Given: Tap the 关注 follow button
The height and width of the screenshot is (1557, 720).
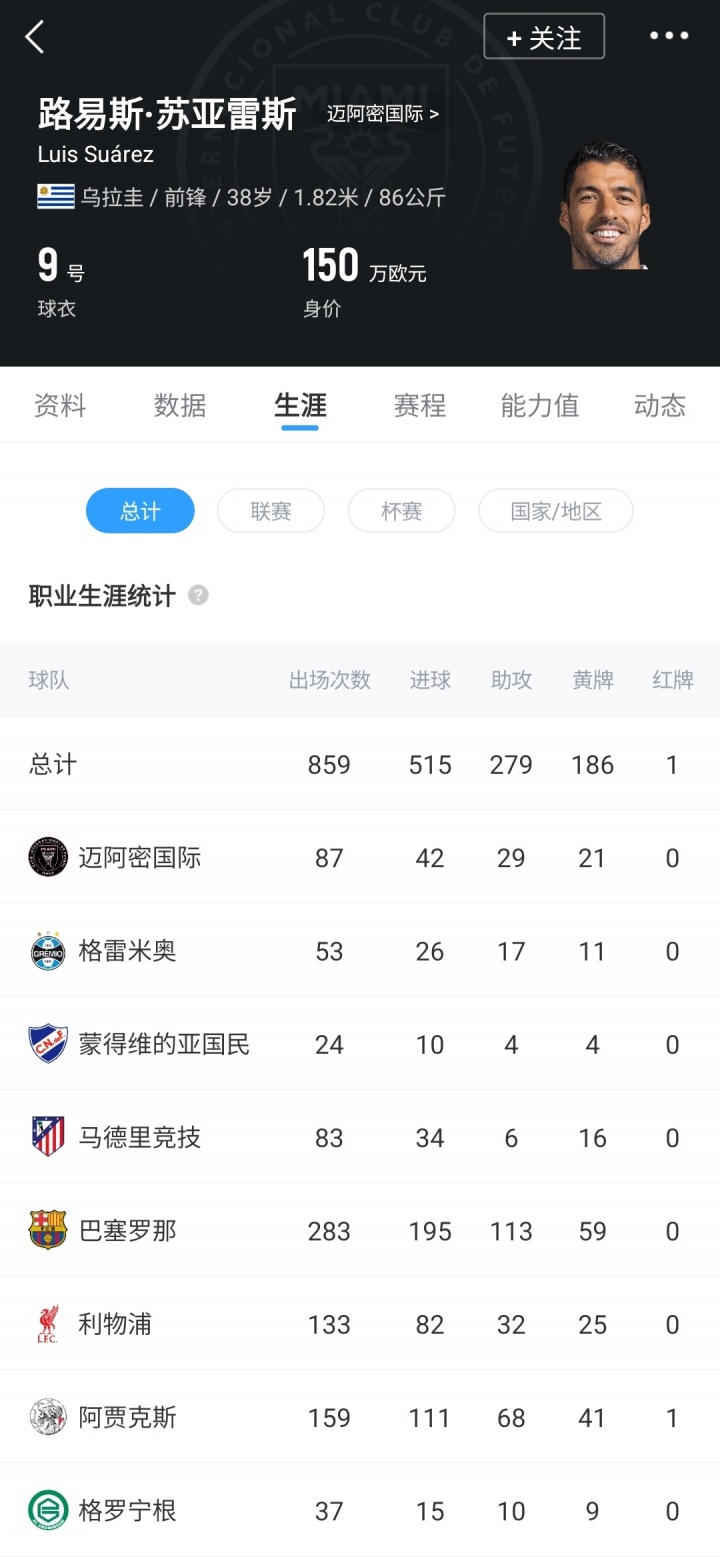Looking at the screenshot, I should (544, 36).
